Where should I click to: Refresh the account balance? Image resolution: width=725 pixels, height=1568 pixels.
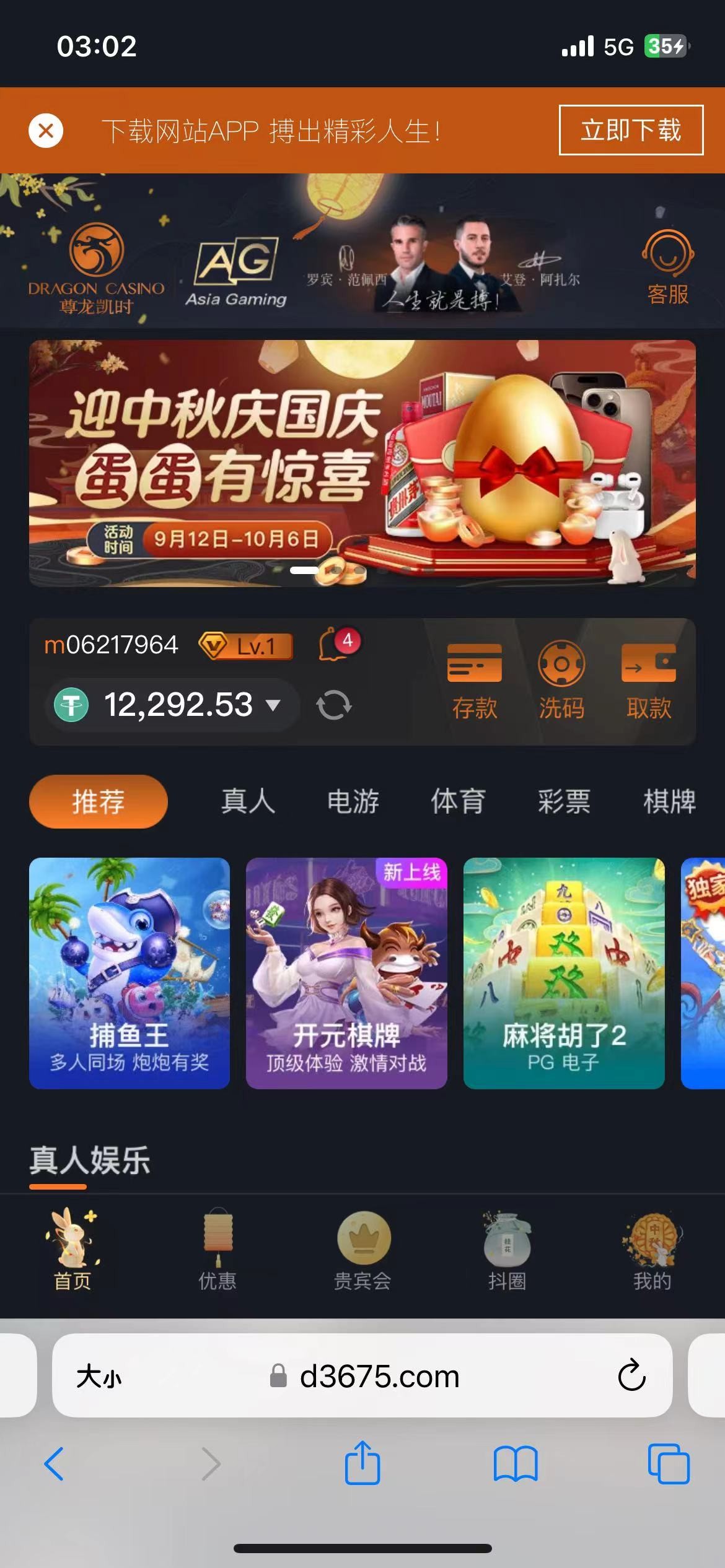pyautogui.click(x=333, y=705)
